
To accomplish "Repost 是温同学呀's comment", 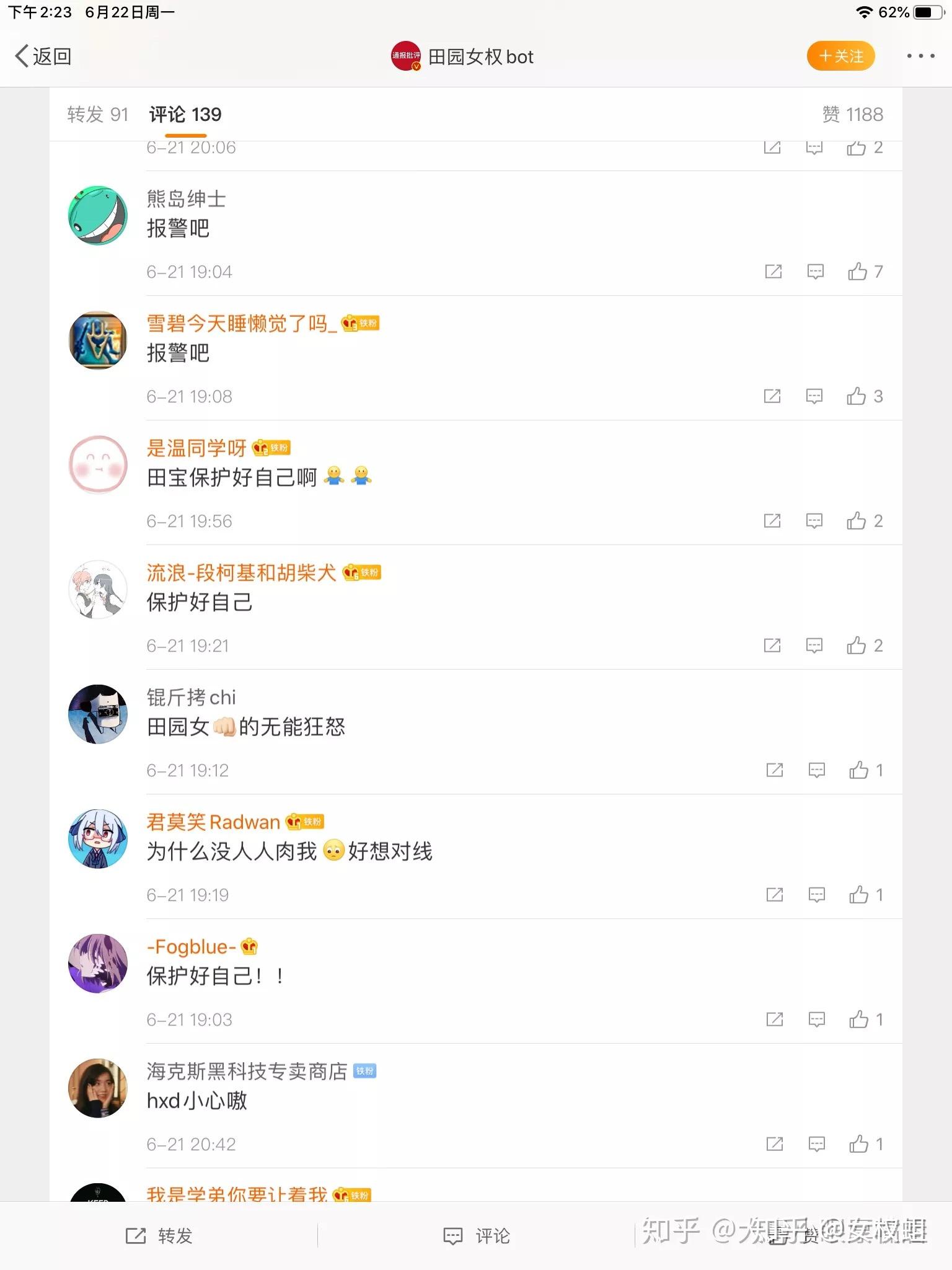I will click(x=772, y=521).
